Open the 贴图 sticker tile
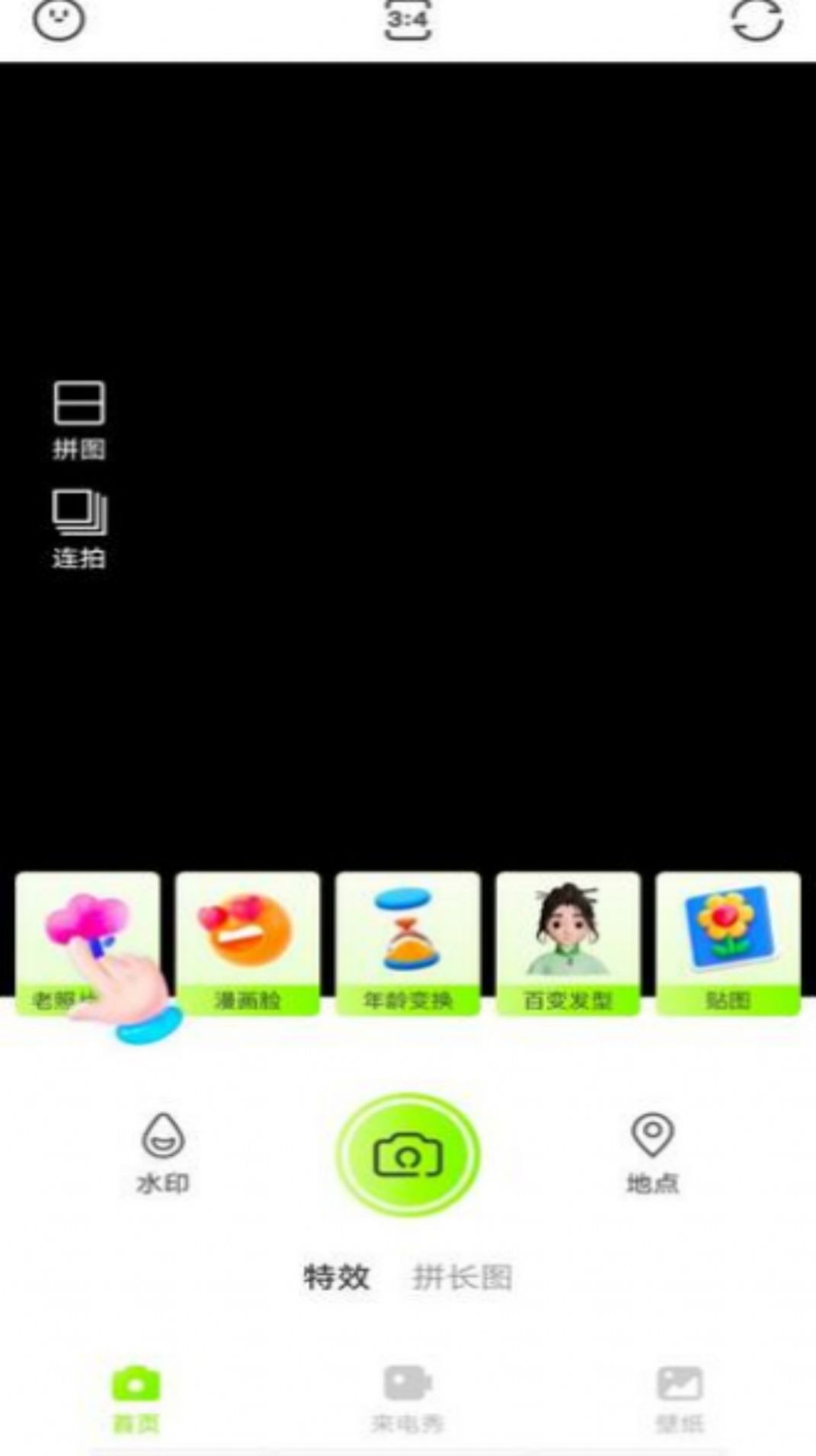 728,942
